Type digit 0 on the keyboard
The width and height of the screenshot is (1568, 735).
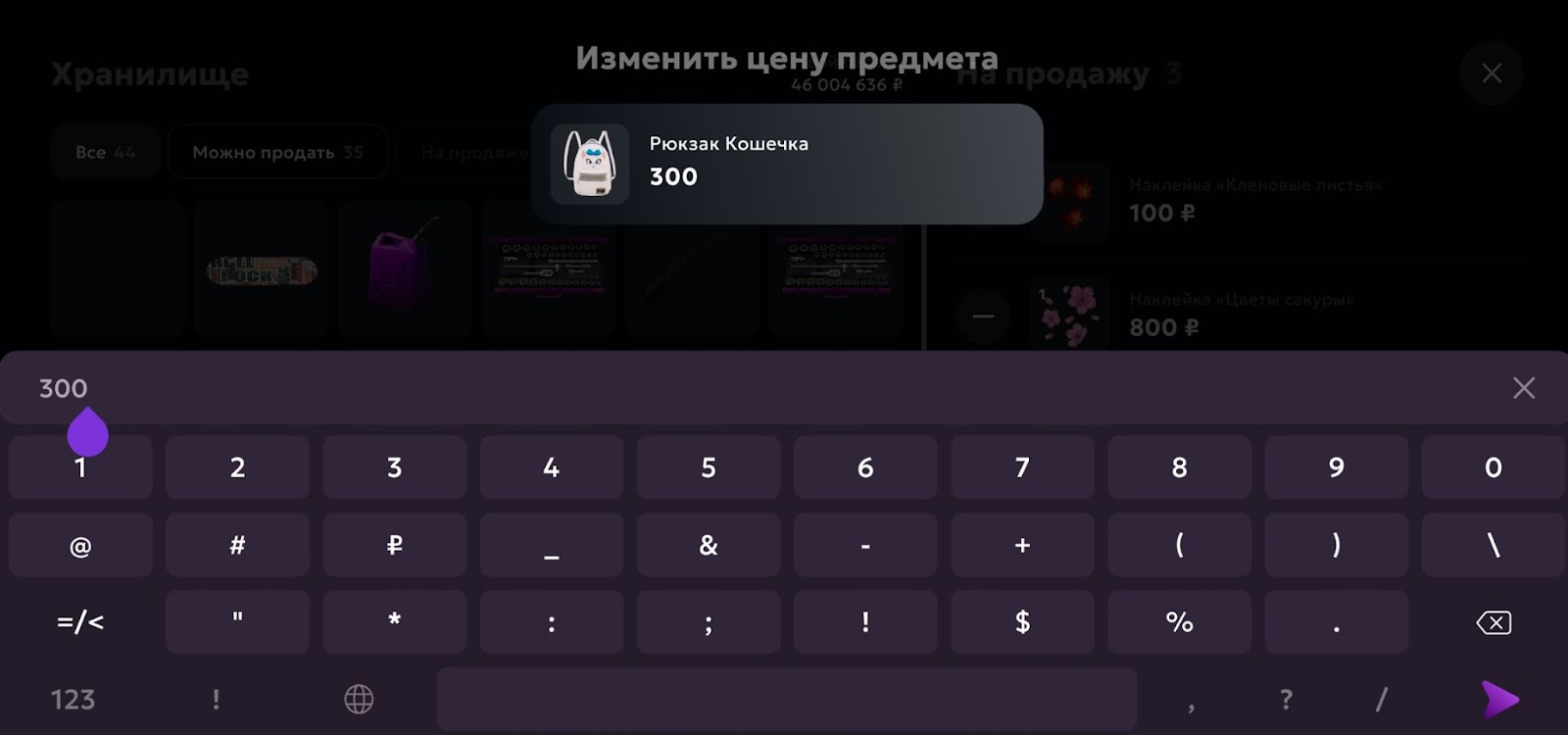[1493, 467]
